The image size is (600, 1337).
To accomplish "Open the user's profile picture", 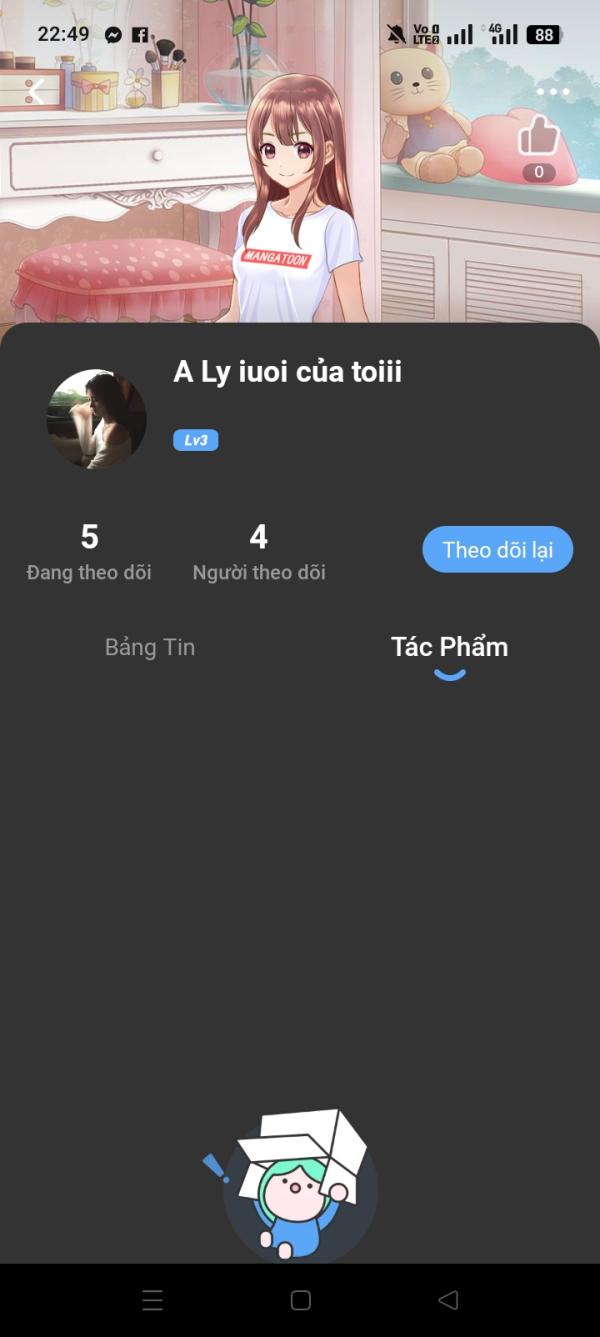I will 97,419.
